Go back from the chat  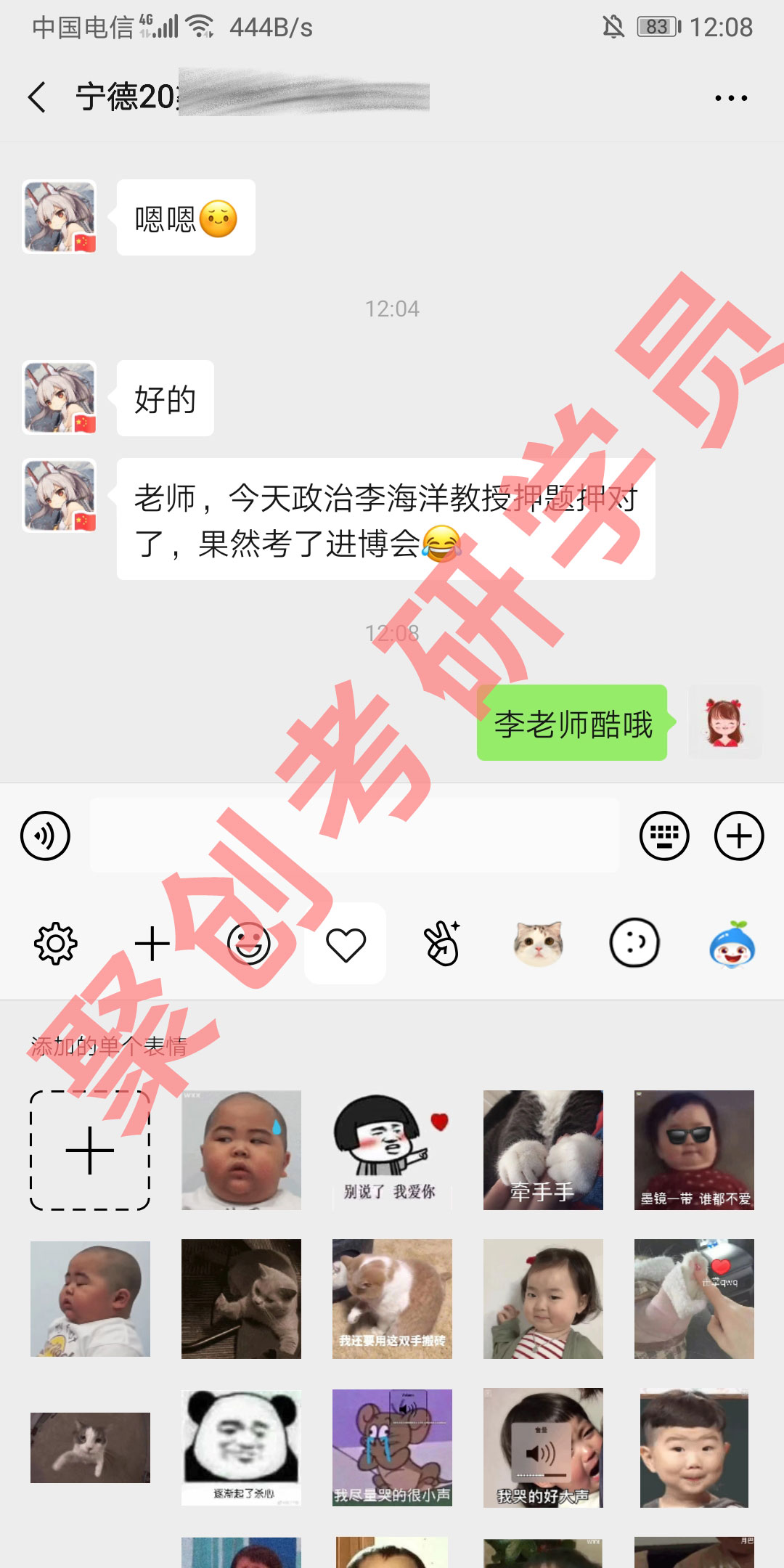click(x=38, y=97)
